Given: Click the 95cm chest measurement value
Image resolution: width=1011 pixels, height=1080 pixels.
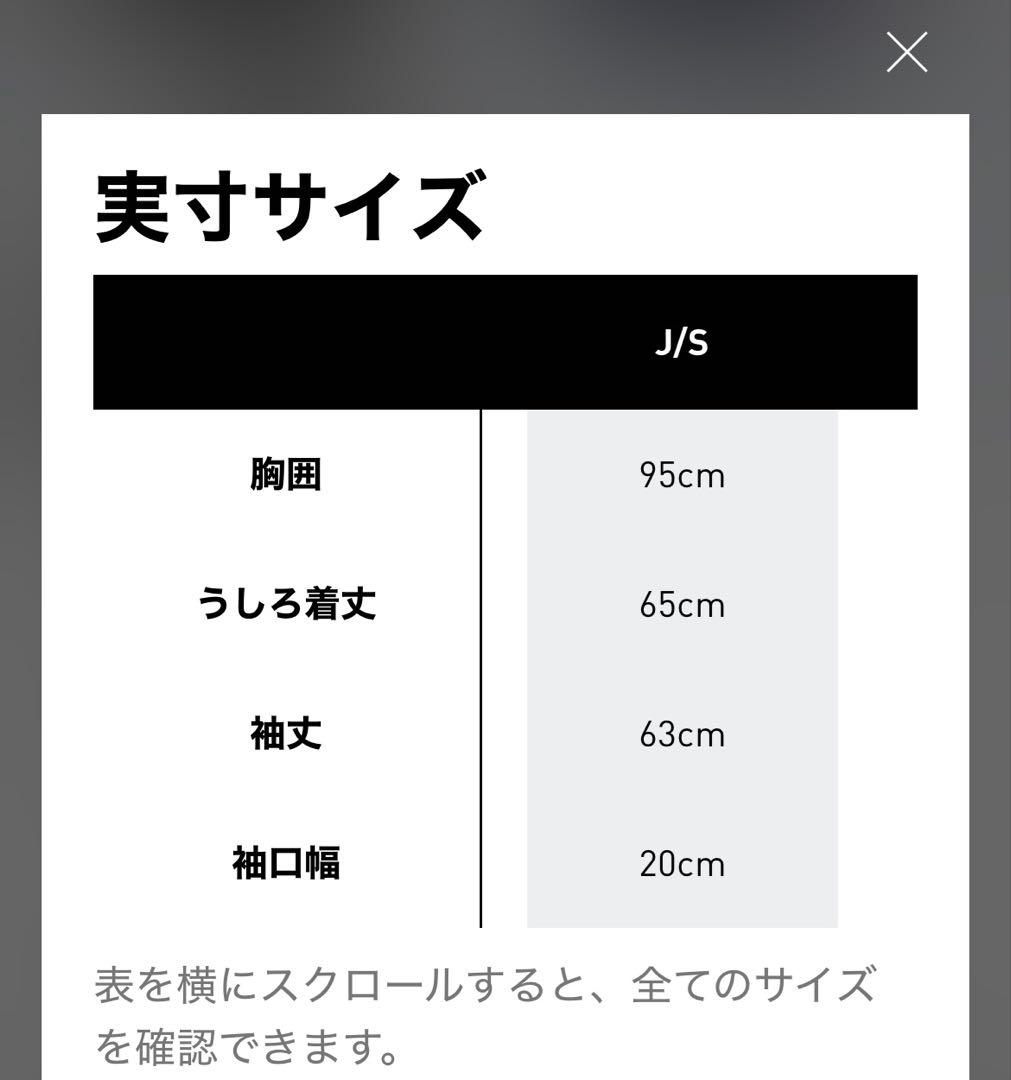Looking at the screenshot, I should tap(683, 475).
